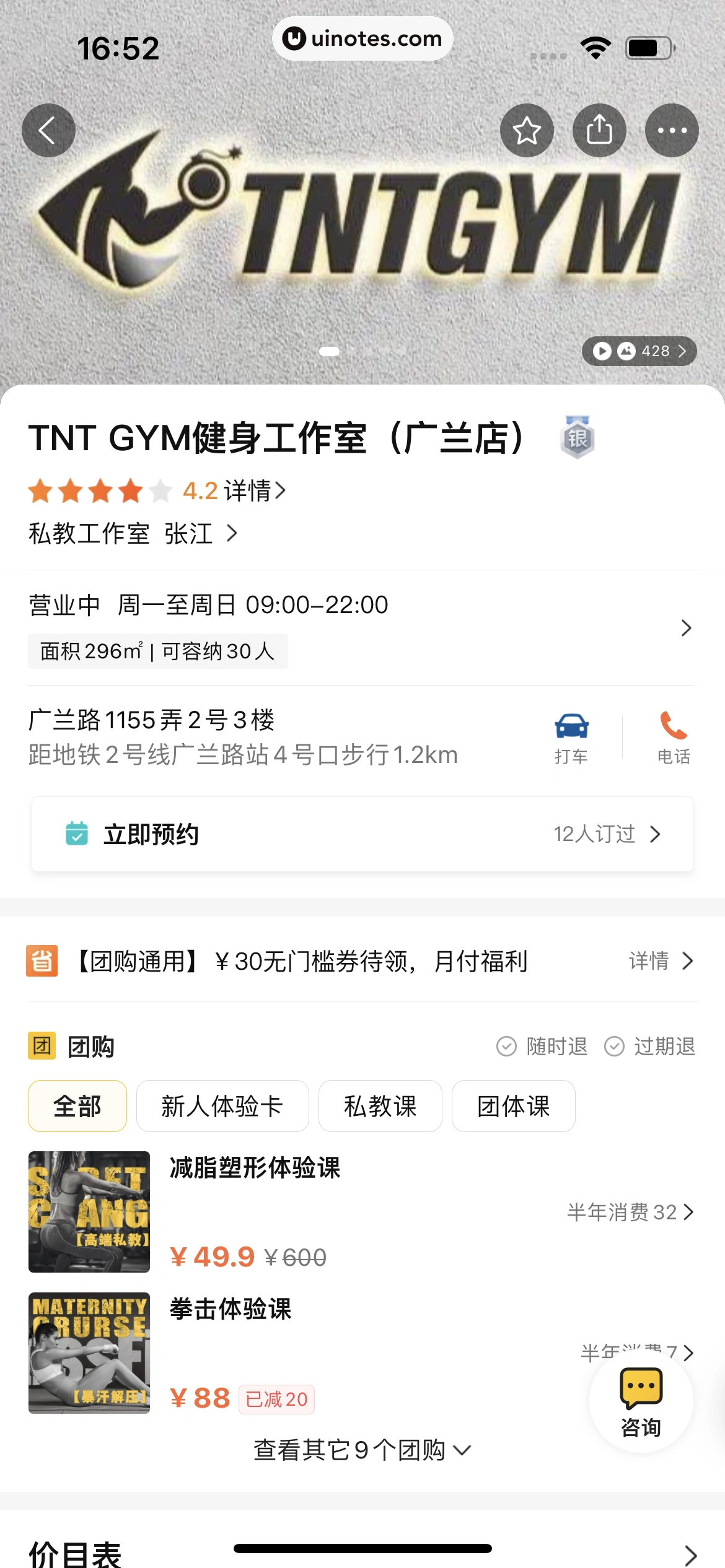725x1568 pixels.
Task: Open the 咨询 chat bubble
Action: [641, 1402]
